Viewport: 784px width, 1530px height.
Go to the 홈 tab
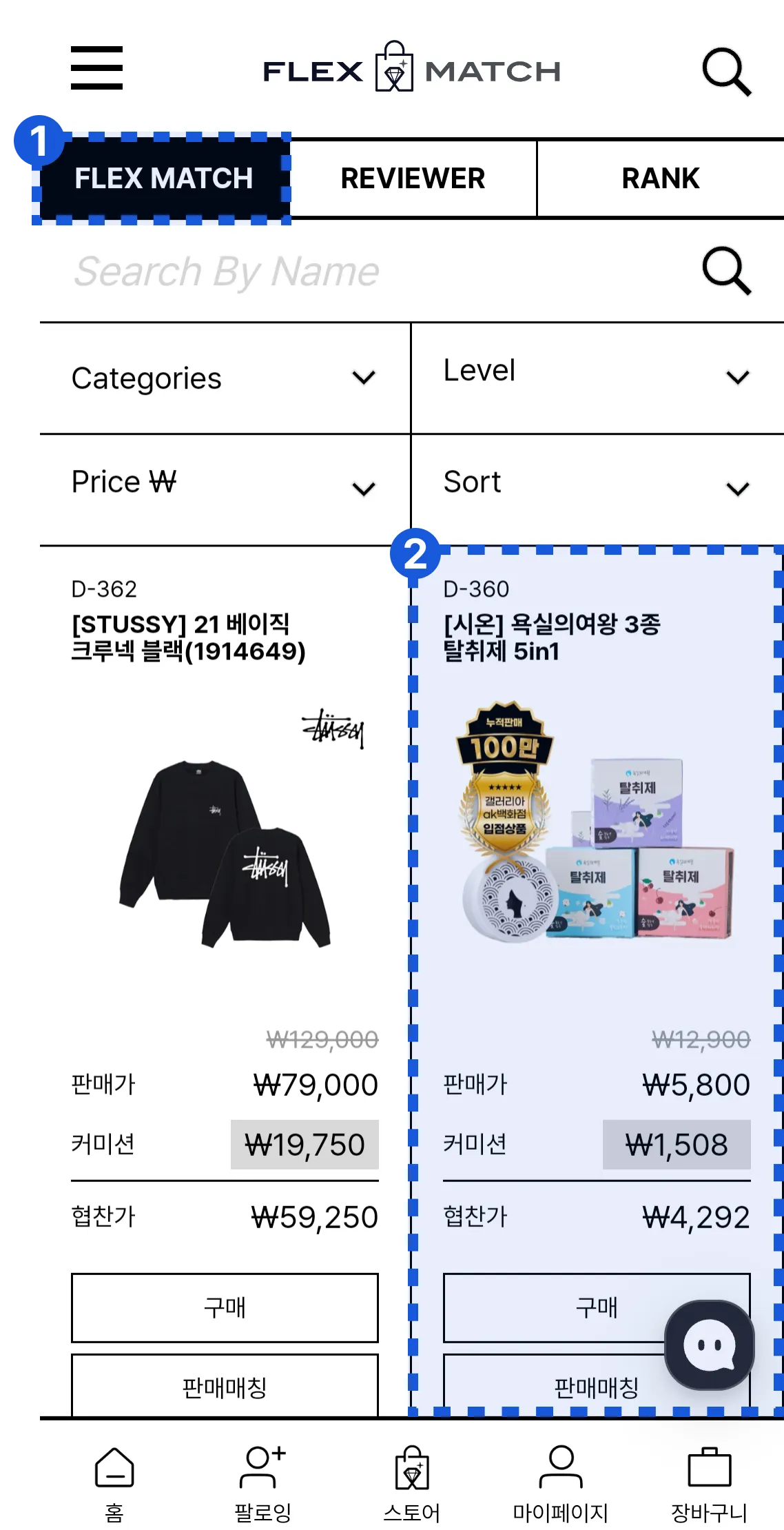pos(114,1483)
